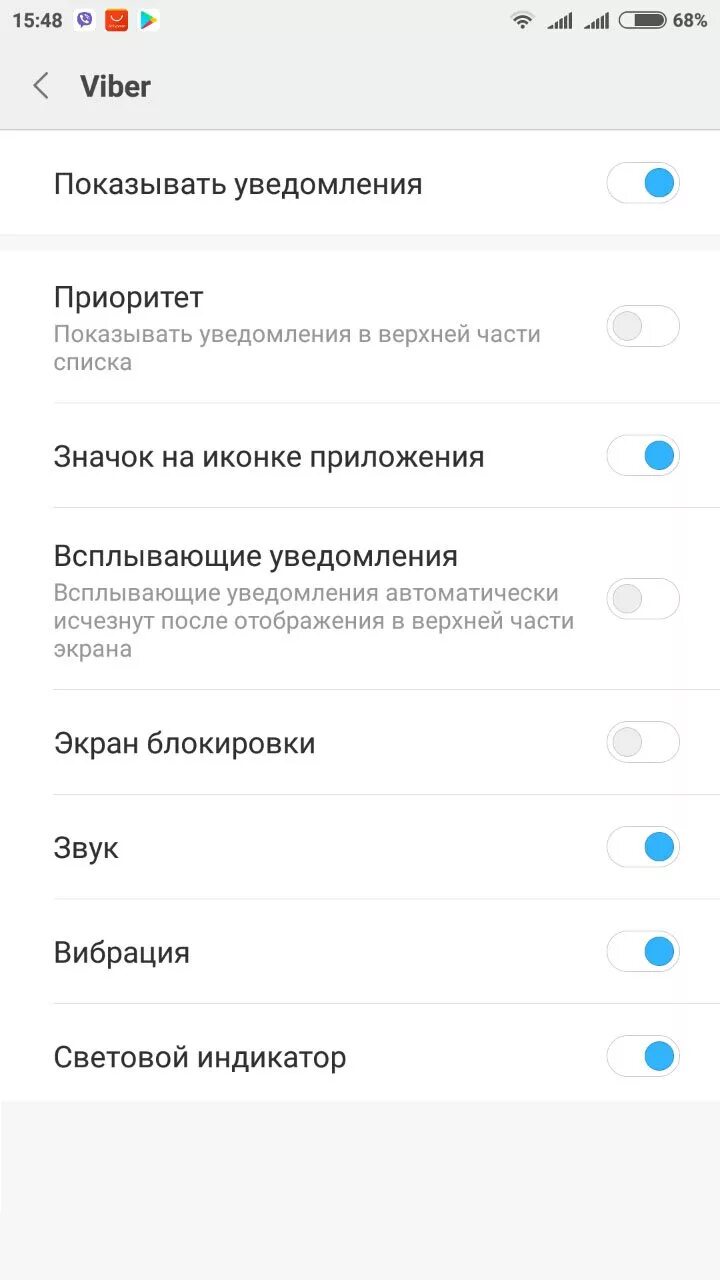Disable the Вибрация switch
Screen dimensions: 720x1280
click(x=643, y=951)
